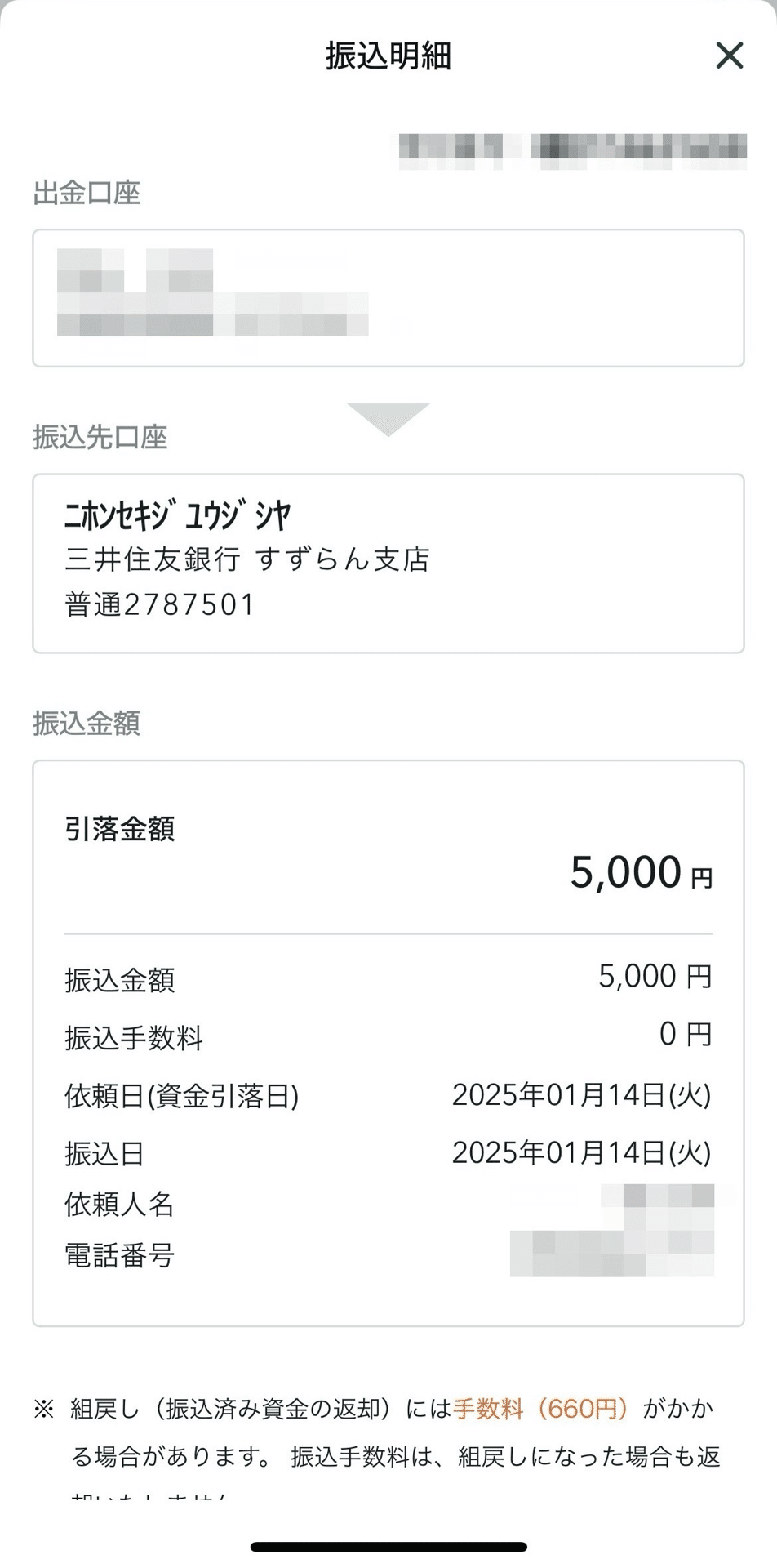Screen dimensions: 777x1568
Task: Select the 依頼日(資金引落日) date row
Action: click(388, 1094)
